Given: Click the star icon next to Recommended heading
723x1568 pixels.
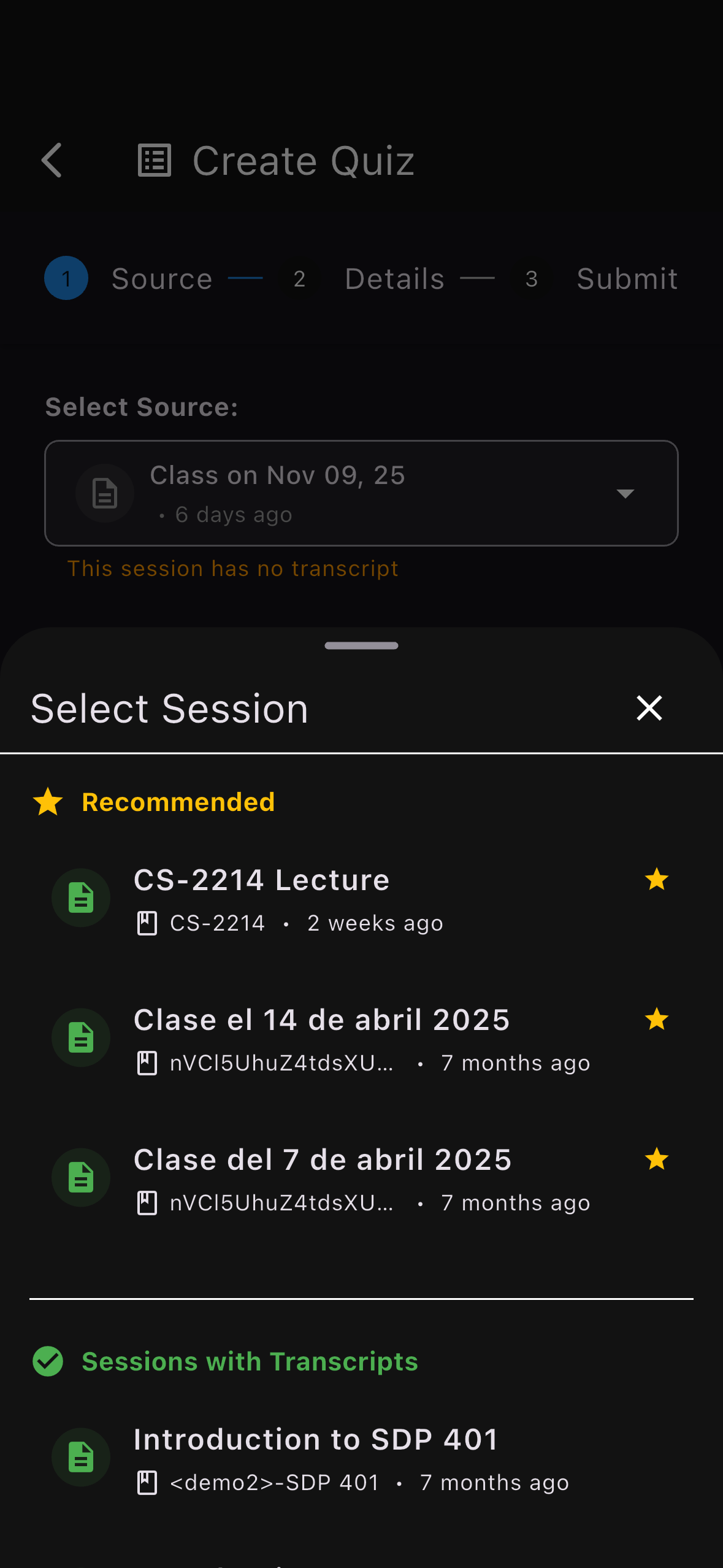Looking at the screenshot, I should point(47,801).
